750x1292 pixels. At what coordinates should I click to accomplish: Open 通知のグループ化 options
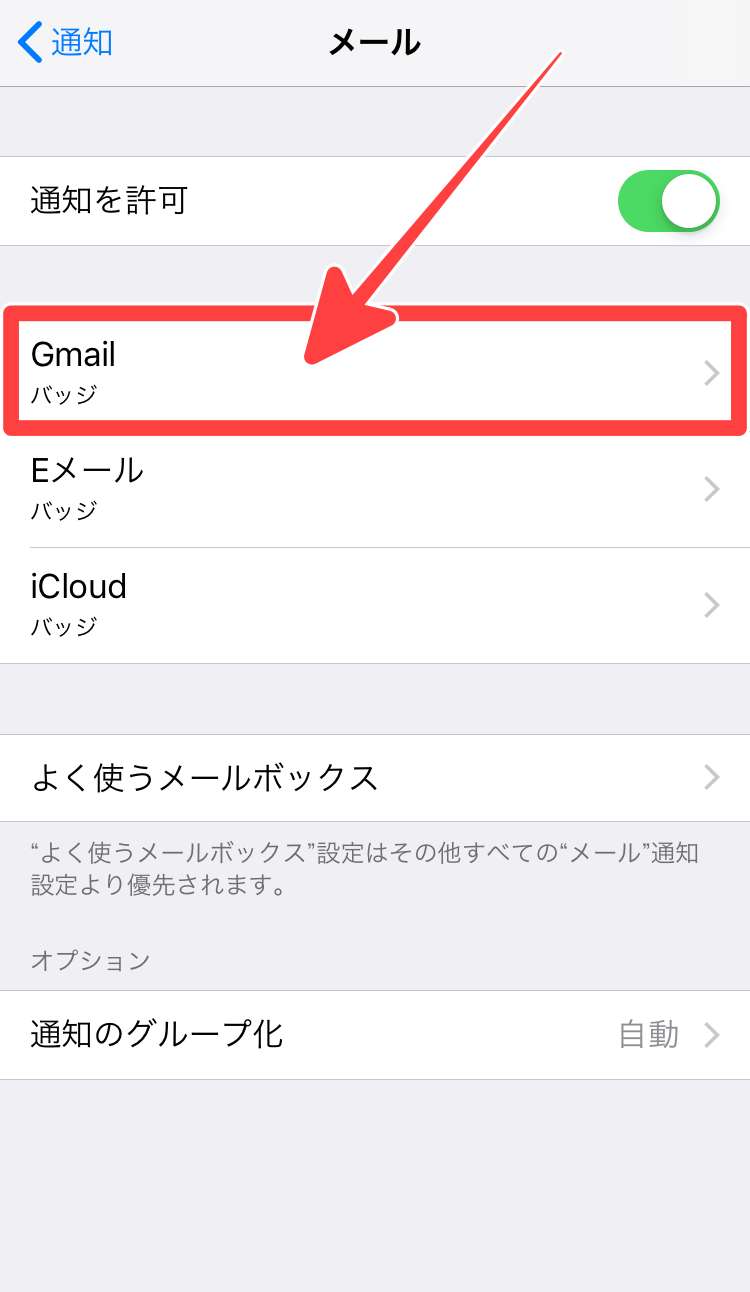coord(375,1034)
